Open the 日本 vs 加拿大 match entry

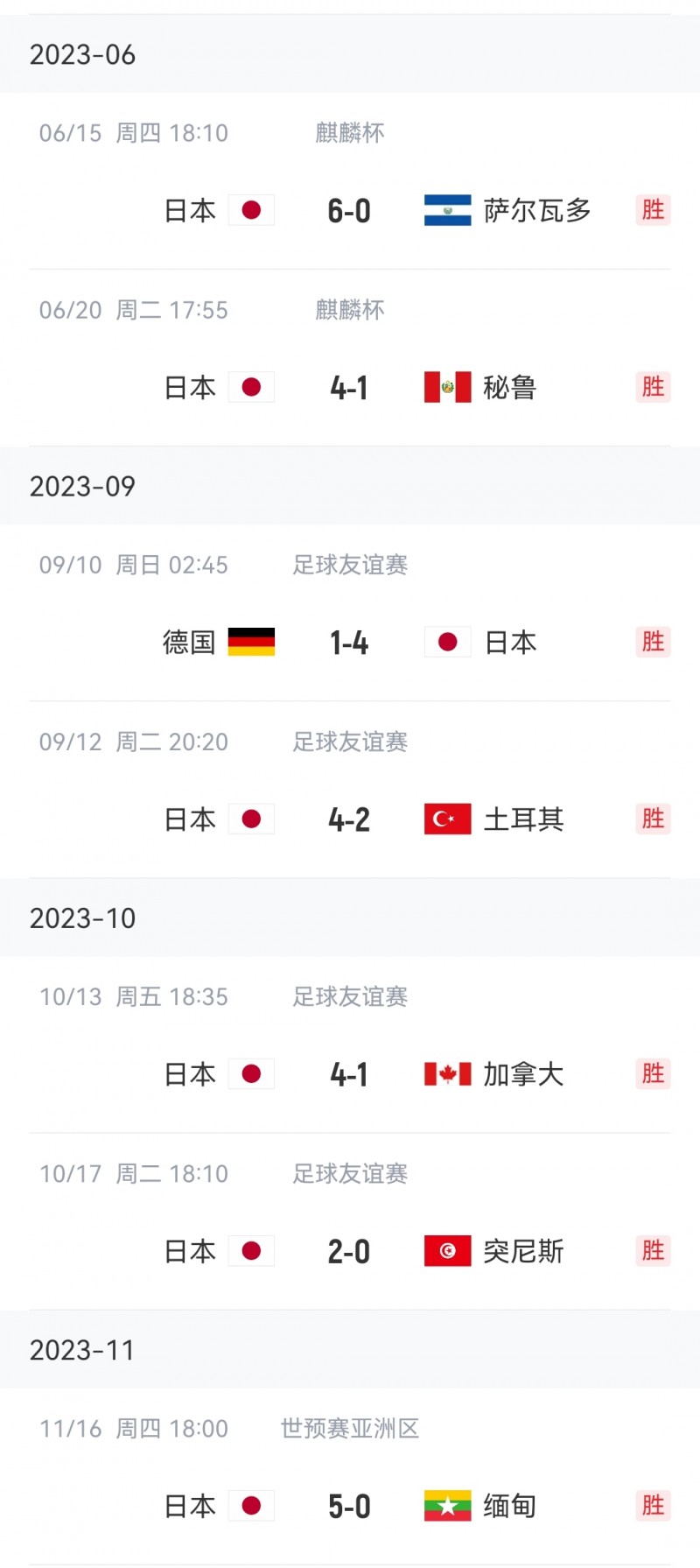[x=350, y=1073]
